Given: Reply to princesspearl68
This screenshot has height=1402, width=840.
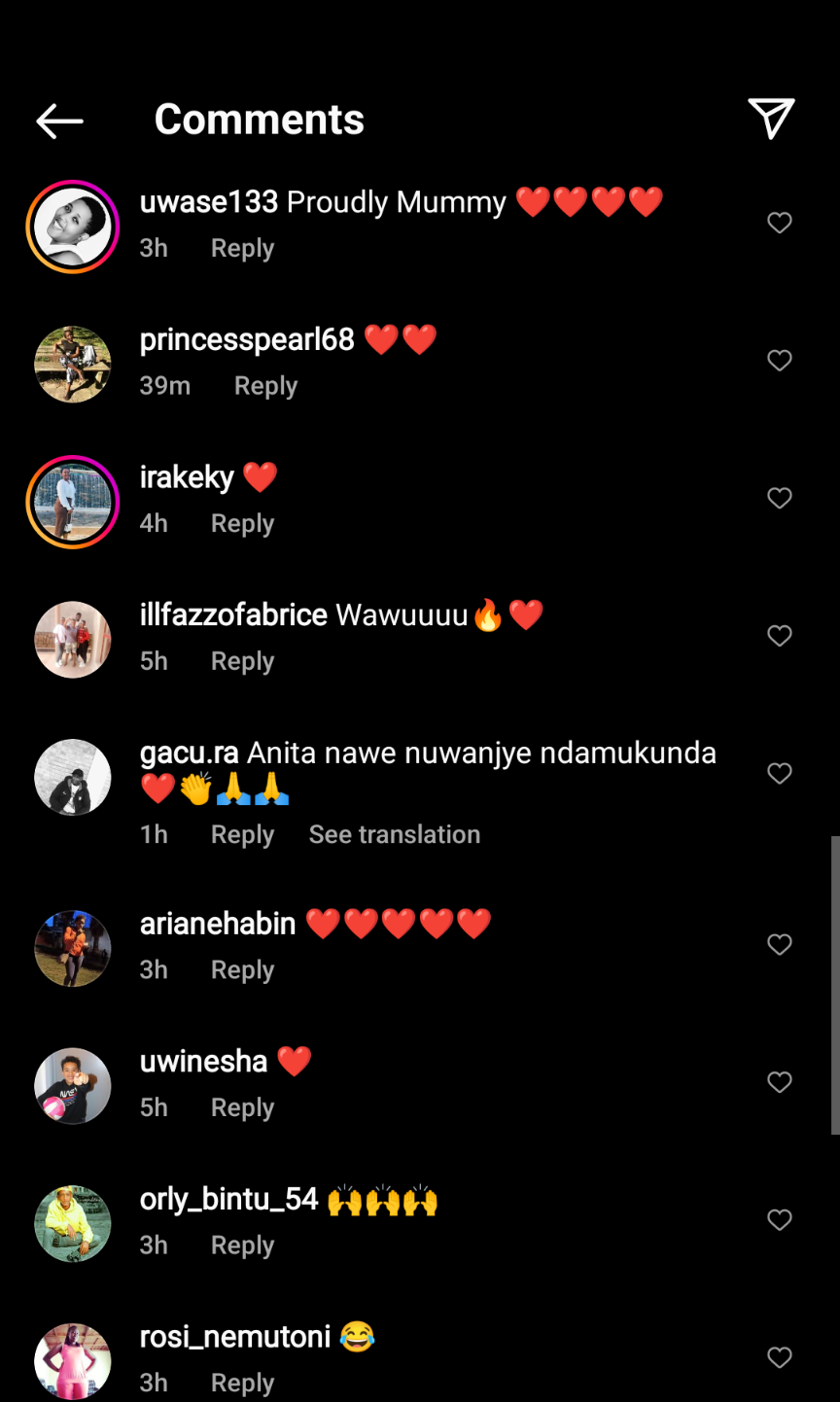Looking at the screenshot, I should pyautogui.click(x=265, y=386).
